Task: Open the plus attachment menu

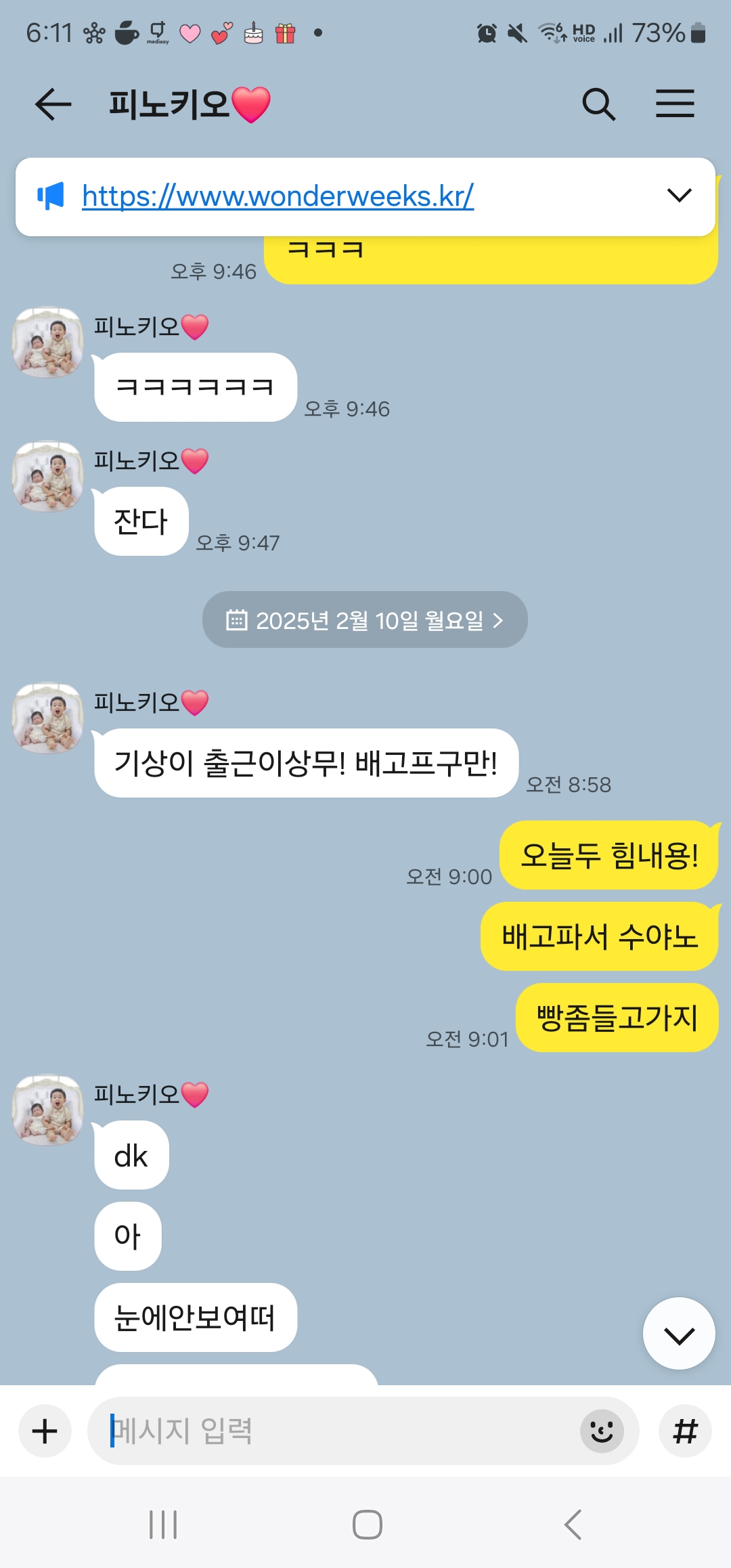Action: point(45,1431)
